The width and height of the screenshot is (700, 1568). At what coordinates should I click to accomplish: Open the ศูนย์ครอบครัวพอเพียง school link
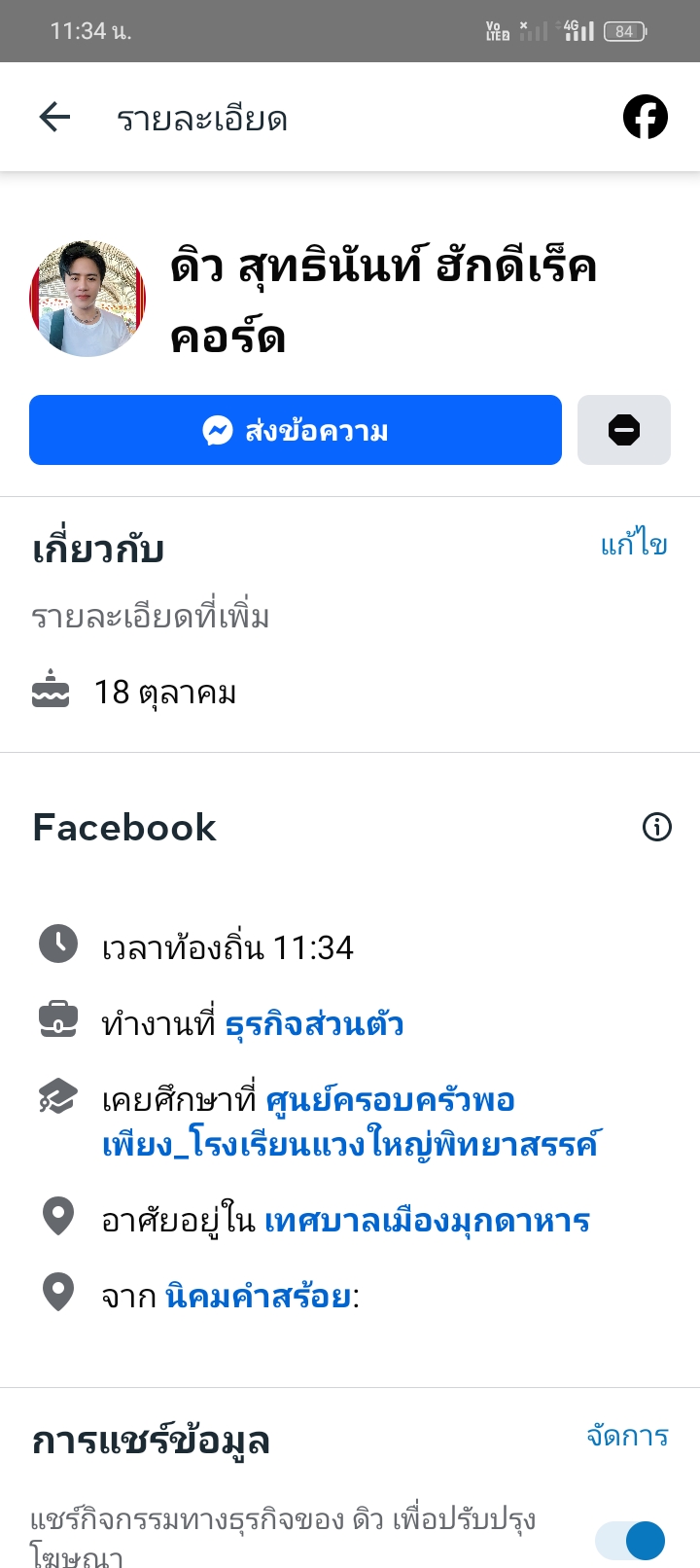(389, 1100)
